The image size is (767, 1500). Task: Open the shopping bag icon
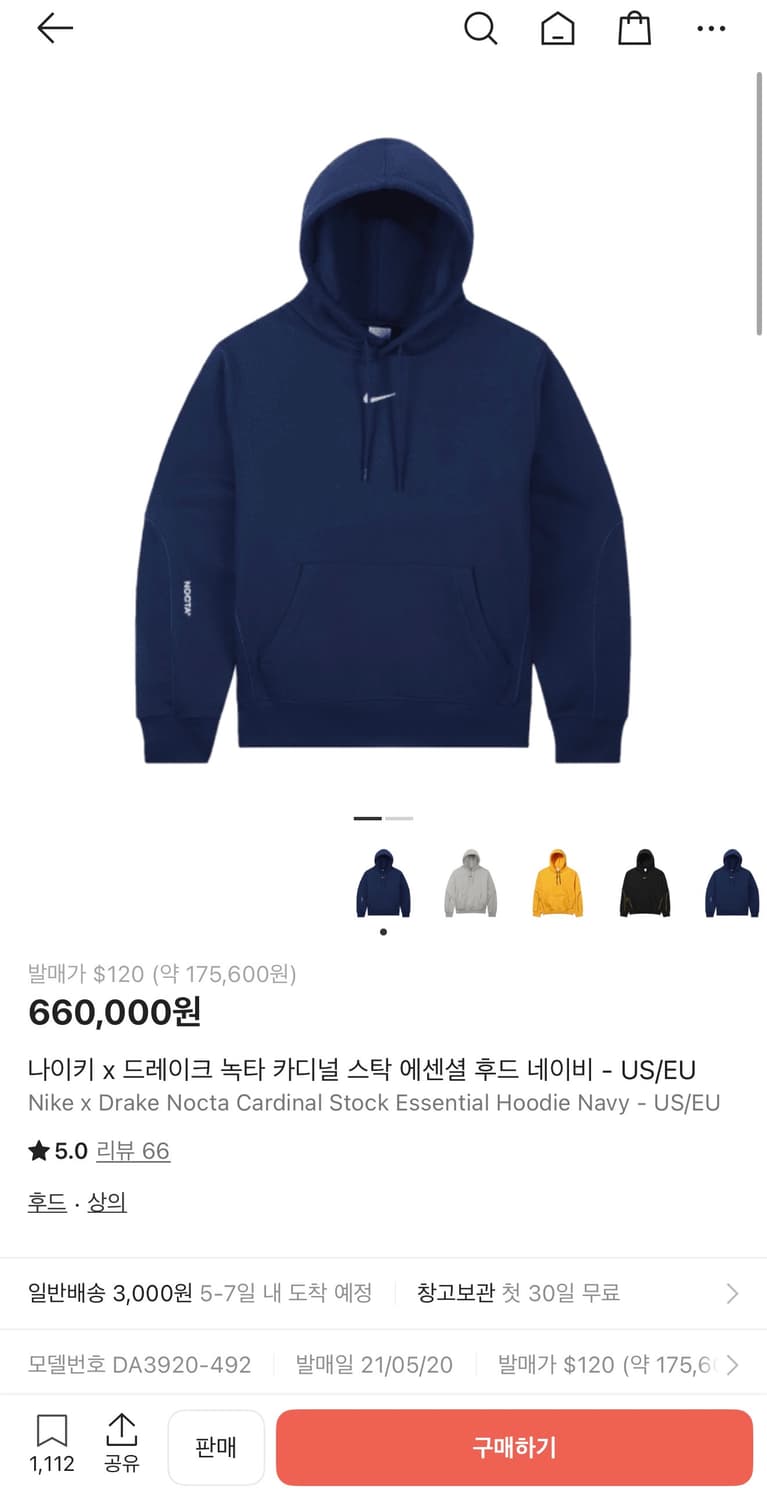coord(635,29)
